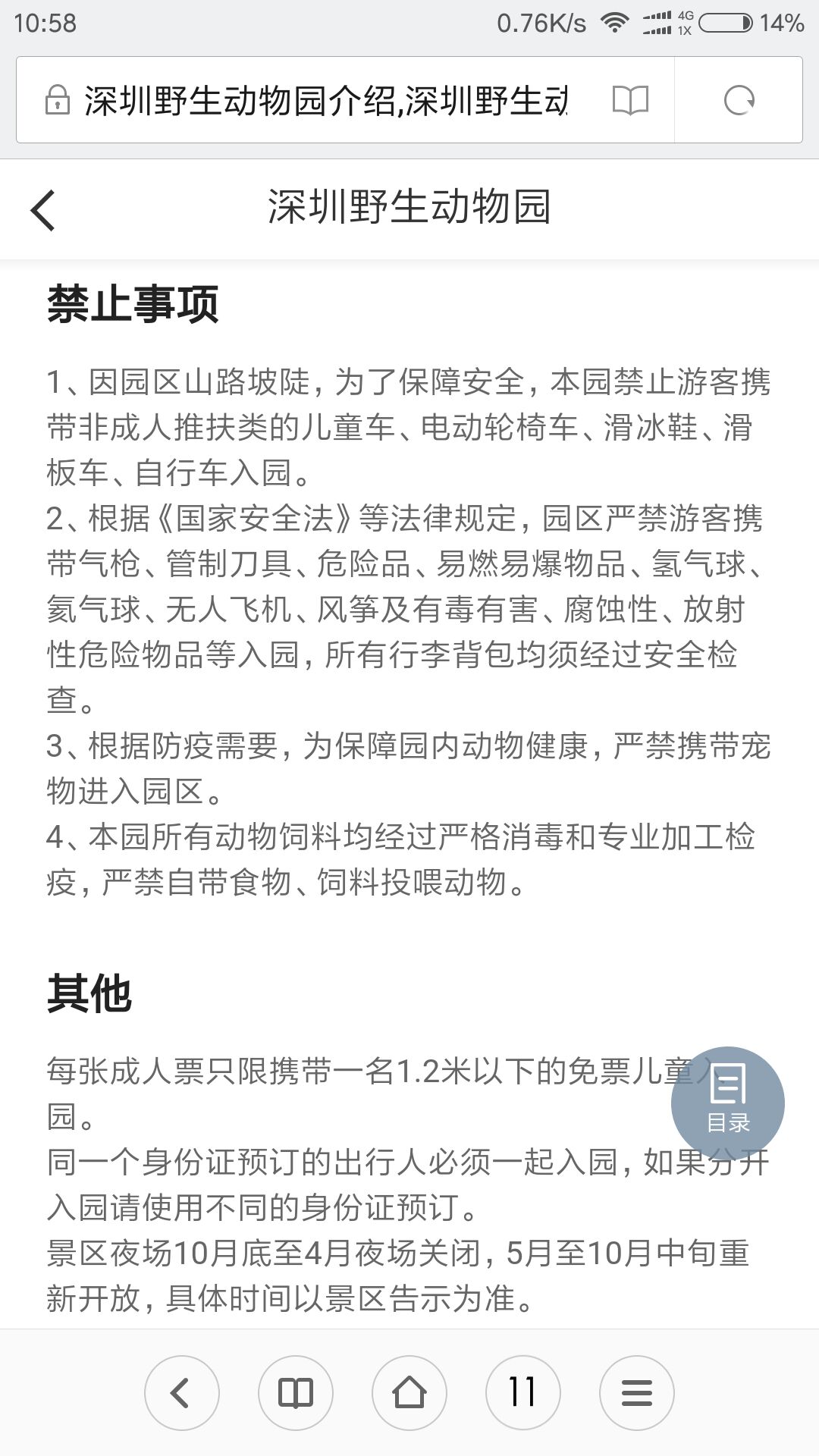
Task: Reload the current page
Action: point(739,100)
